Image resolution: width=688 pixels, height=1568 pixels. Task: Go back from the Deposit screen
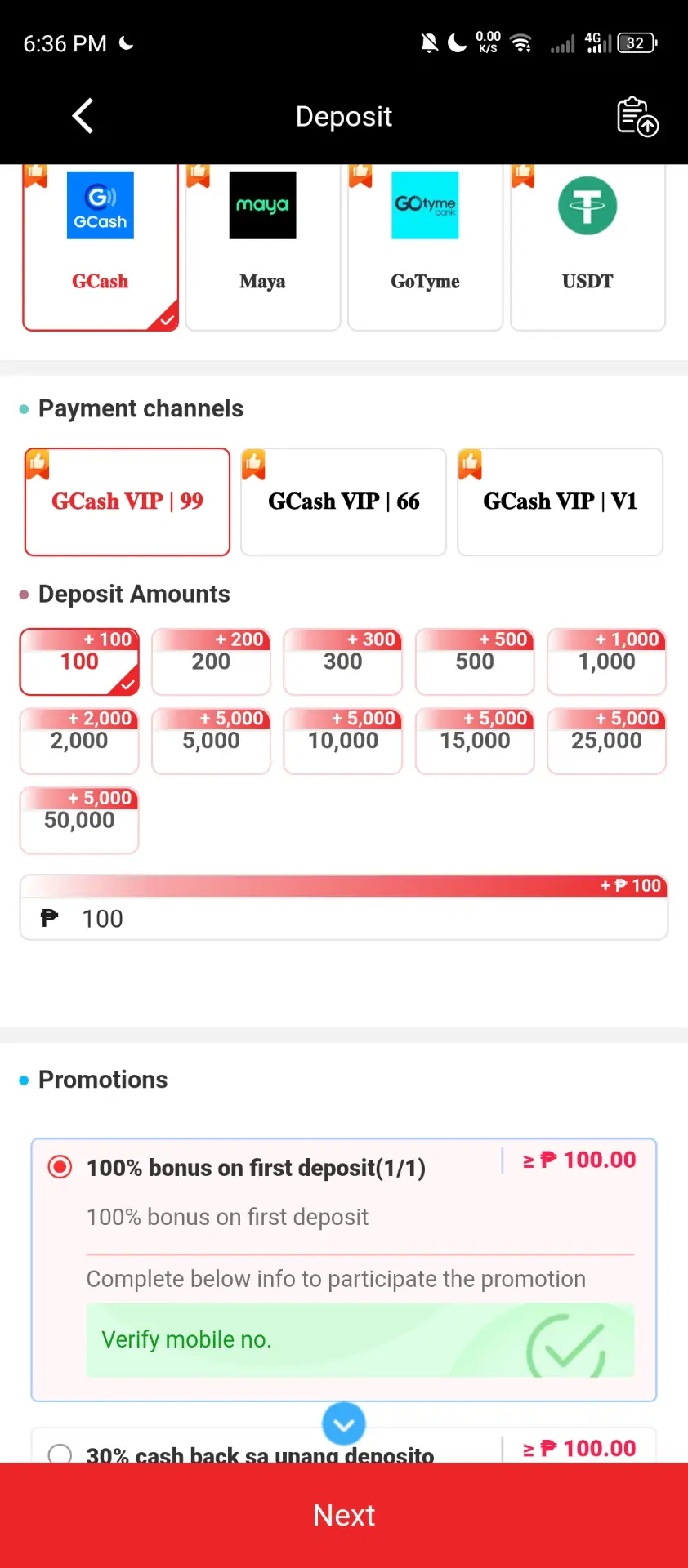click(x=83, y=116)
